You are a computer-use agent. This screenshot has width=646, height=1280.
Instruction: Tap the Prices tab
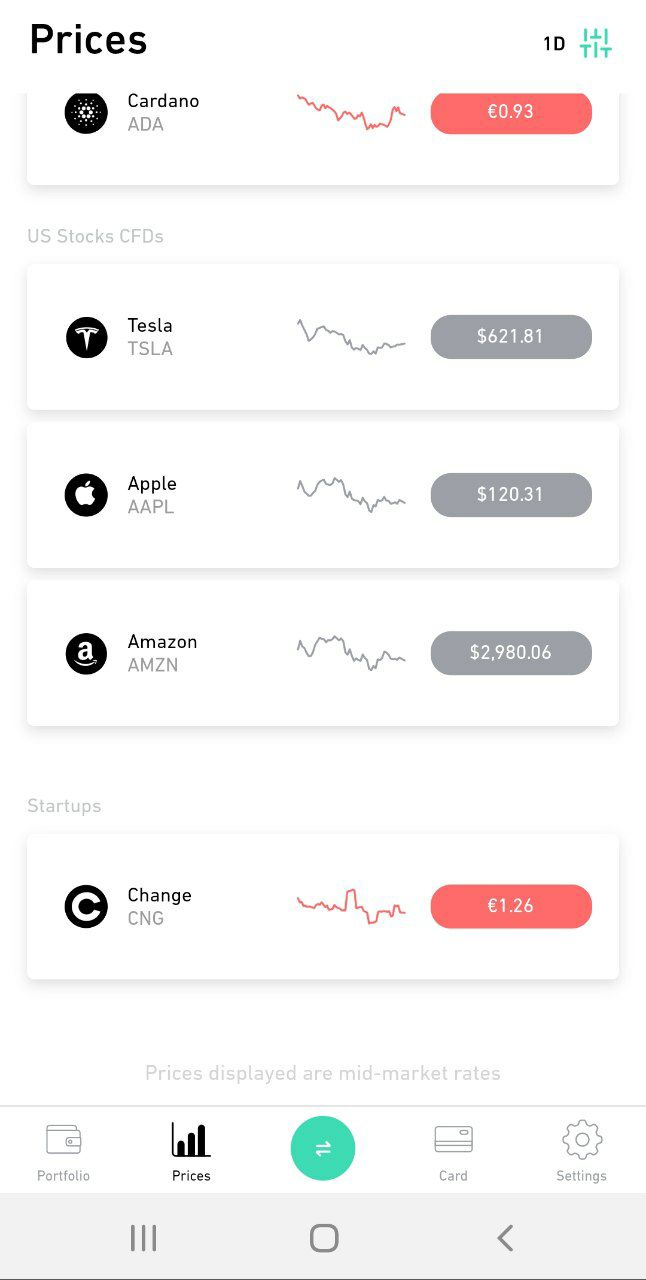[x=191, y=1151]
